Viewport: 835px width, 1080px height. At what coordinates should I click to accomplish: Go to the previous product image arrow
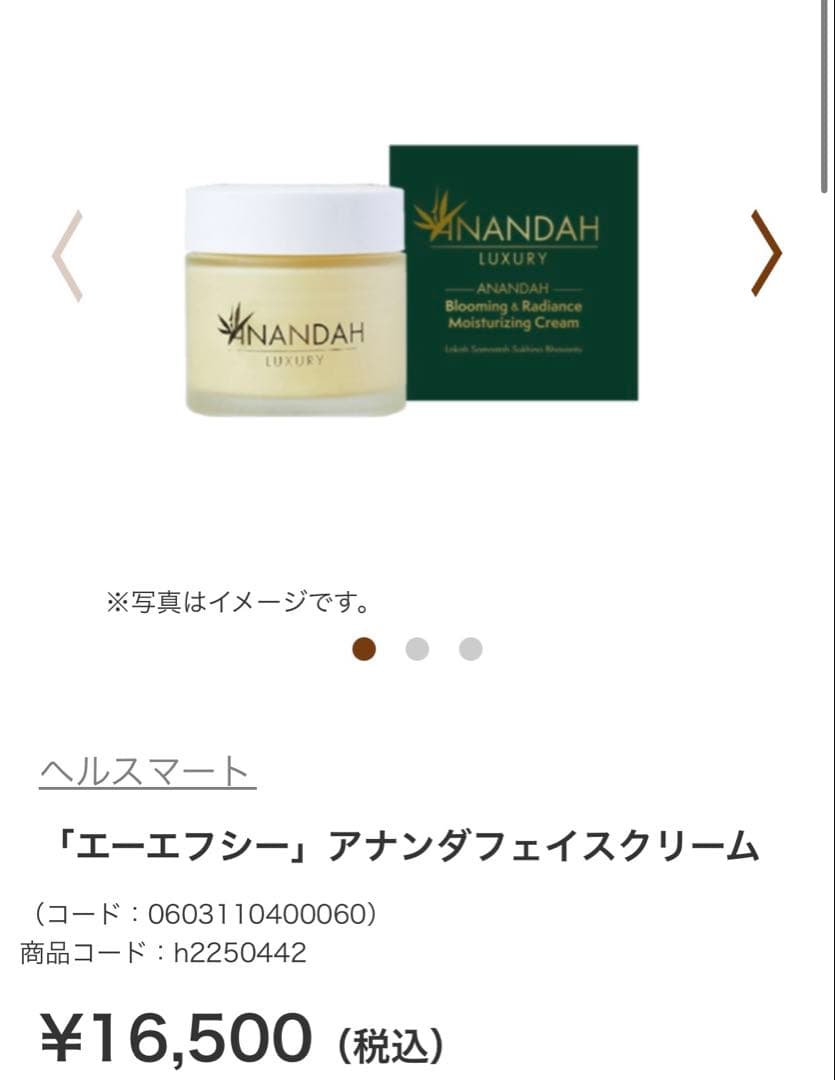click(x=67, y=255)
